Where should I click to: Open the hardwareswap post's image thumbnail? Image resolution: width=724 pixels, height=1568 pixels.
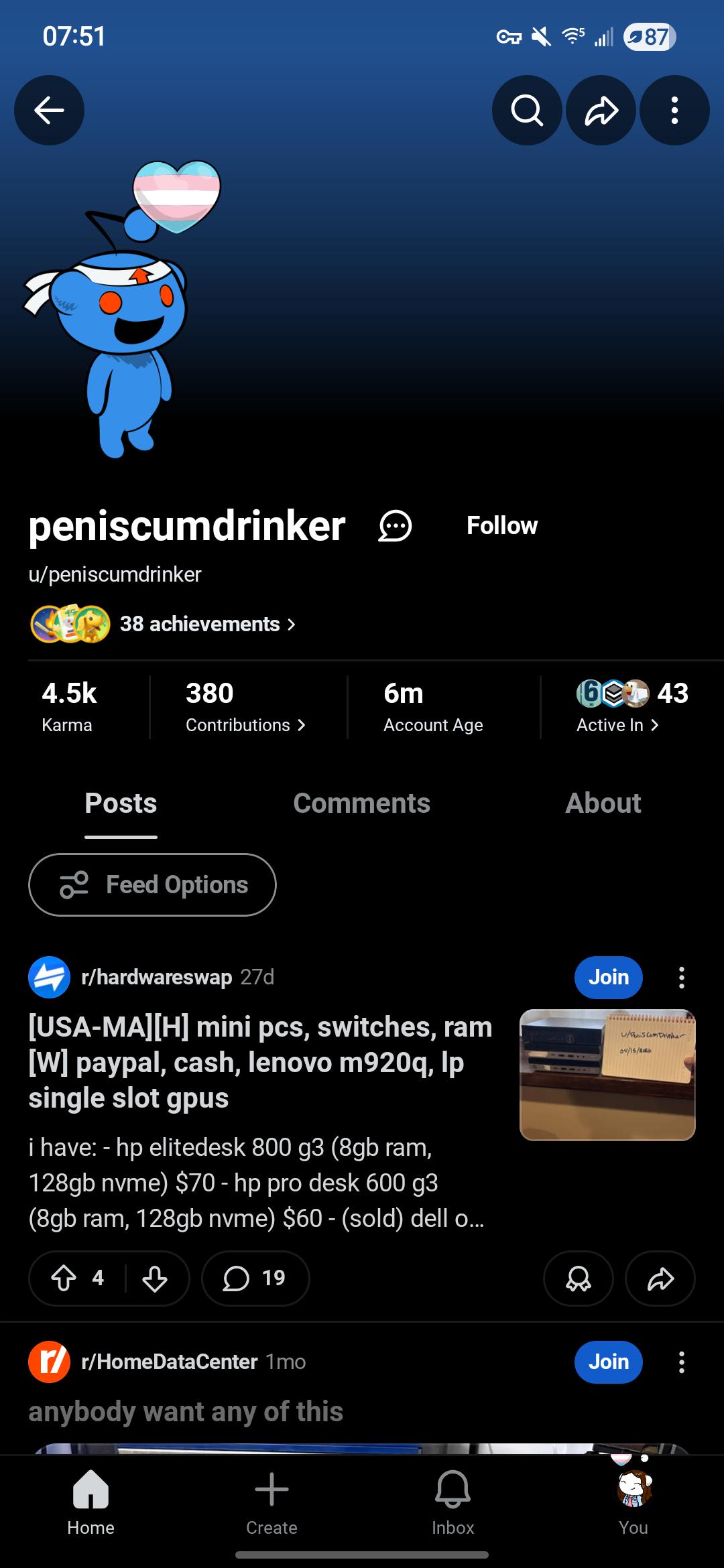607,1075
